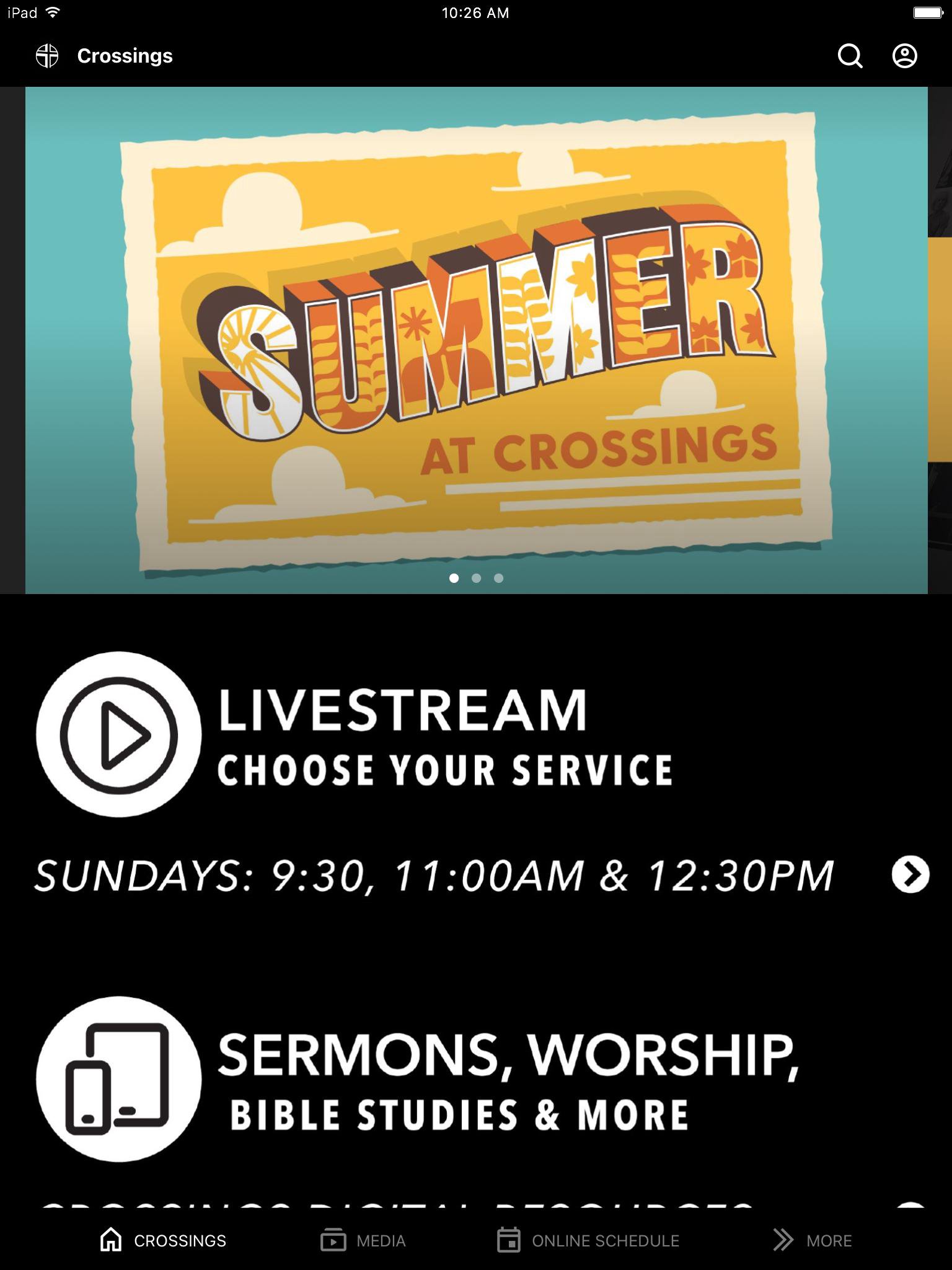The image size is (952, 1270).
Task: Select the Crossings home tab
Action: (163, 1240)
